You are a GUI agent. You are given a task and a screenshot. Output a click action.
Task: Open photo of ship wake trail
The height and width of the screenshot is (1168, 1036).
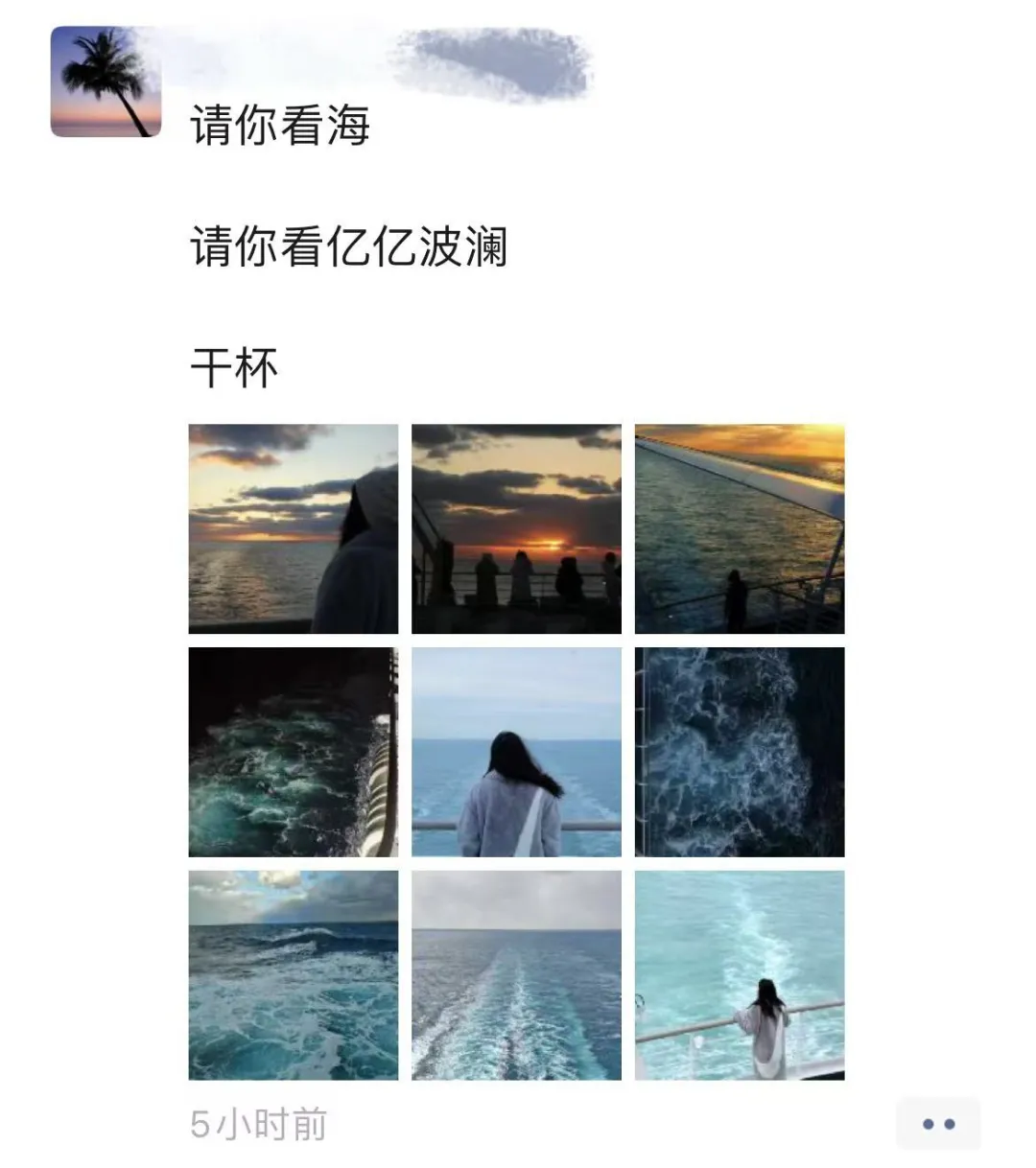(516, 975)
